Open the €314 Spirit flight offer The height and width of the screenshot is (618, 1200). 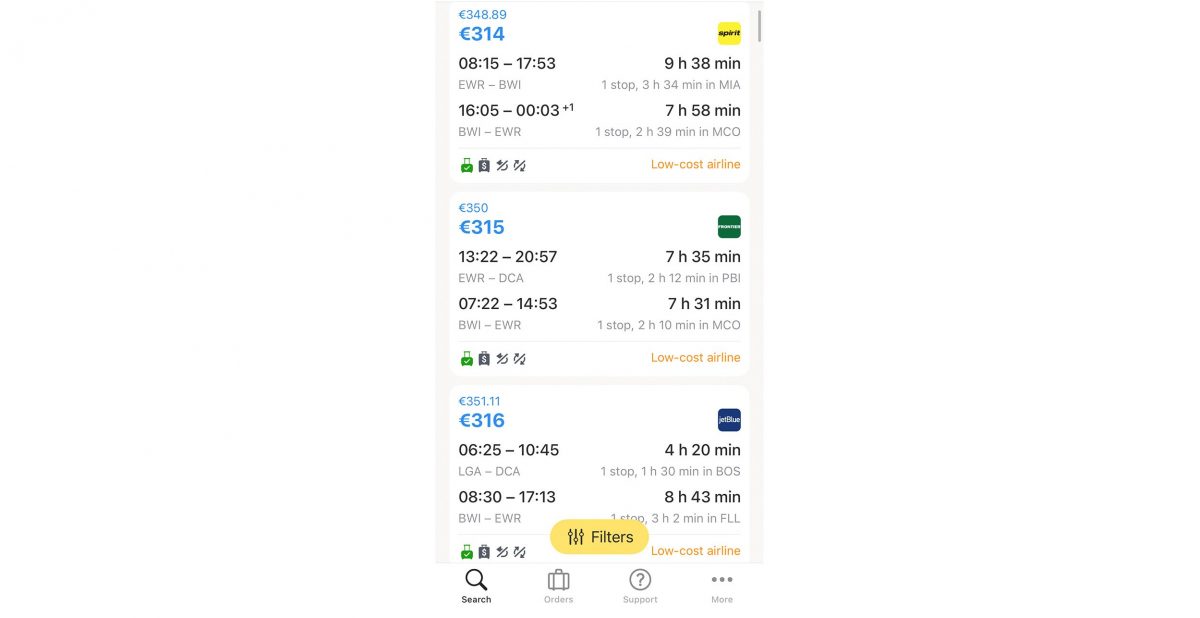tap(599, 92)
